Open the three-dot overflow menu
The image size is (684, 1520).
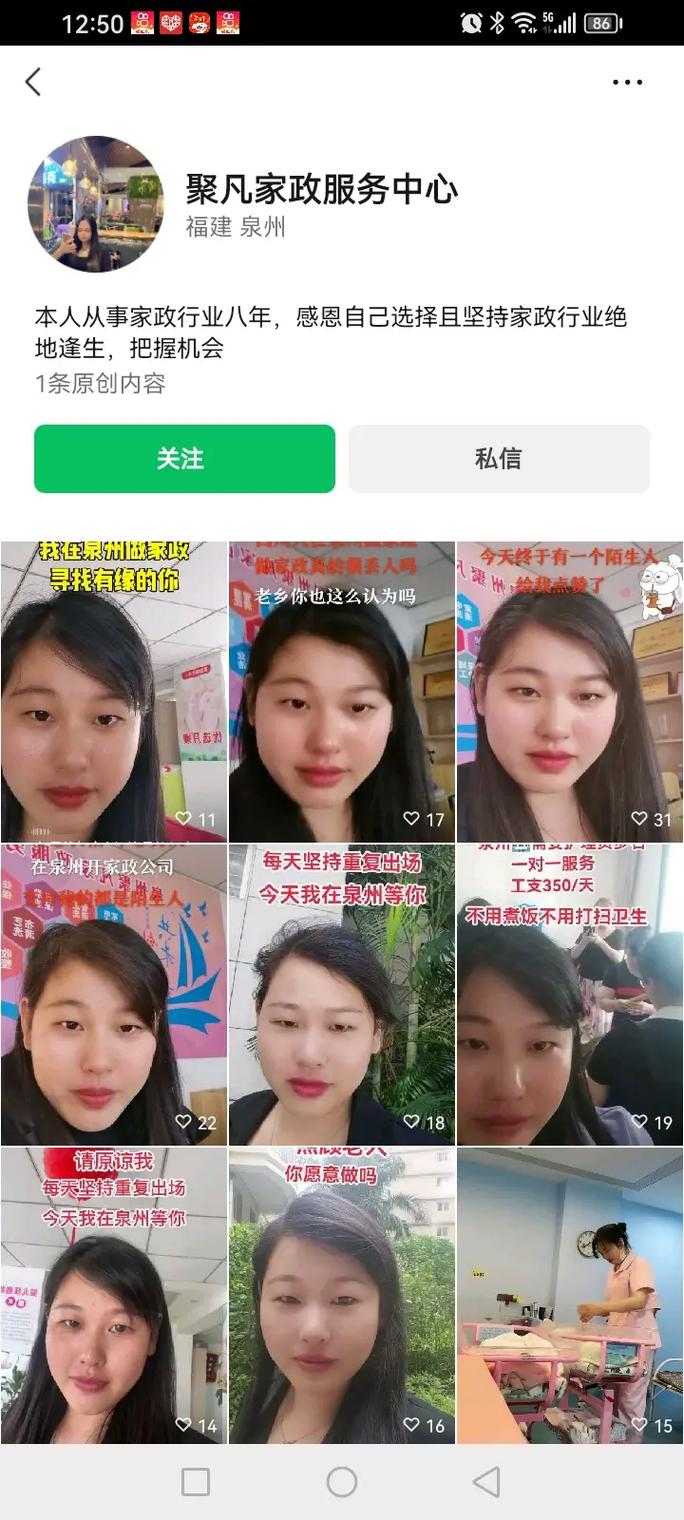pyautogui.click(x=627, y=82)
